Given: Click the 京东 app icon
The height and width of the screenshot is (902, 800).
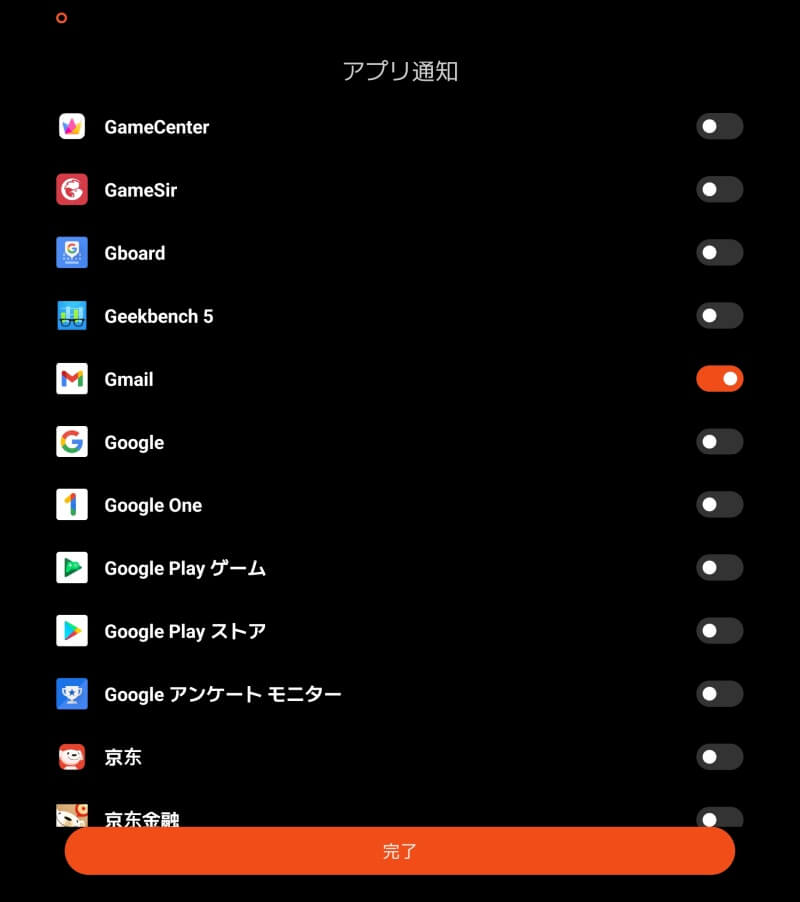Looking at the screenshot, I should coord(71,757).
